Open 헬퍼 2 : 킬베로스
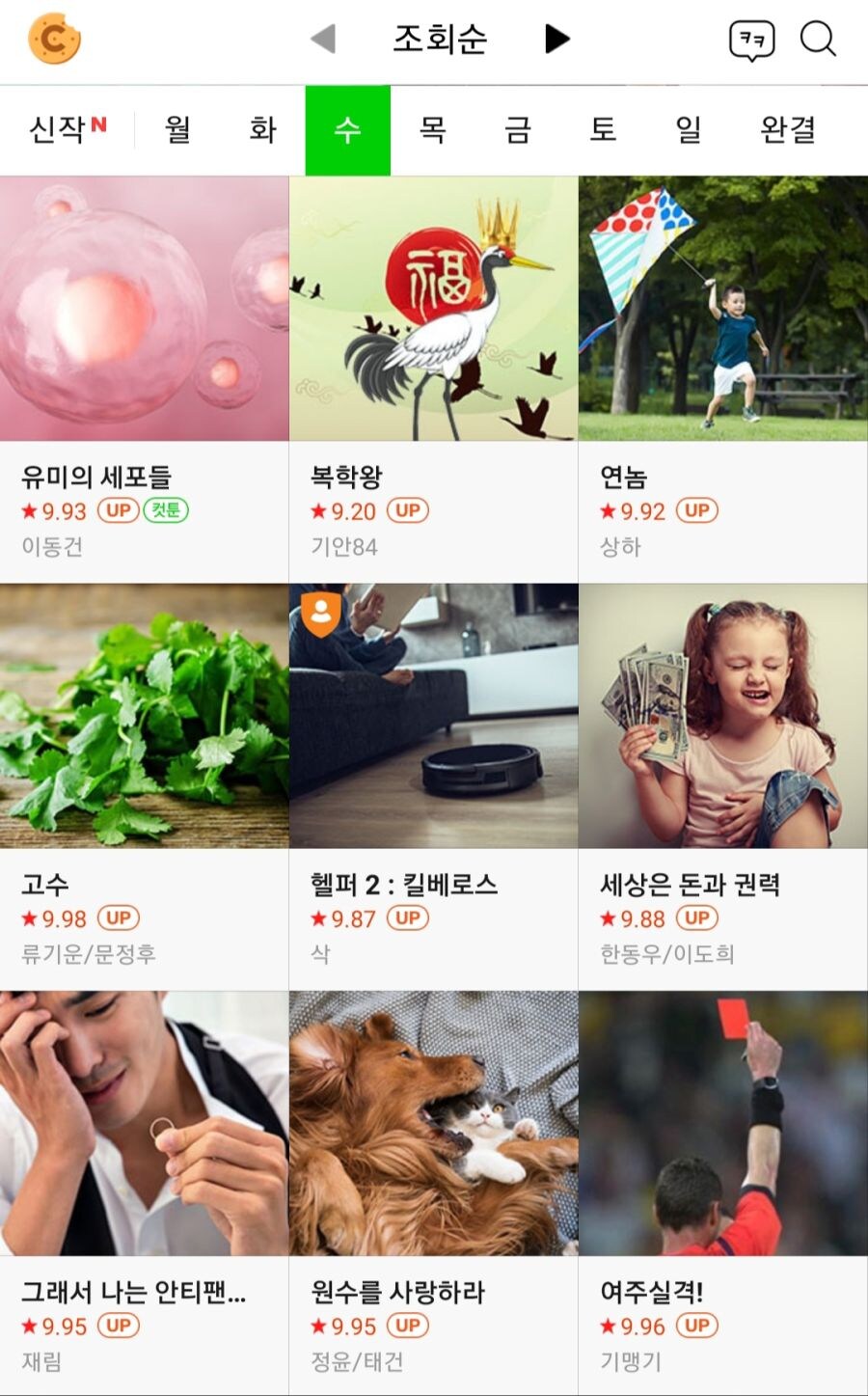The height and width of the screenshot is (1396, 868). (434, 716)
